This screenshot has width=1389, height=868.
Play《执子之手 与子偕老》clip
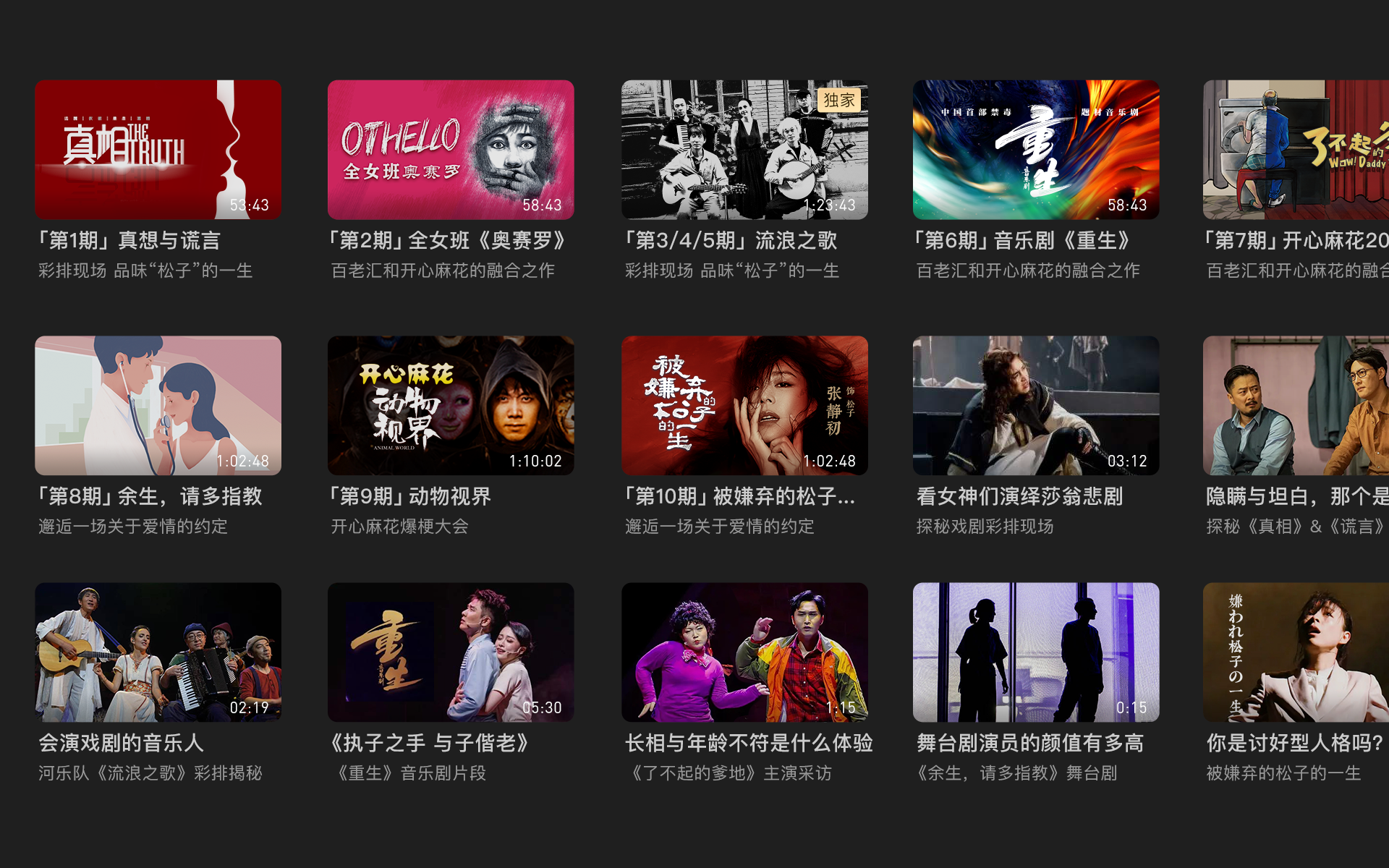(x=451, y=652)
